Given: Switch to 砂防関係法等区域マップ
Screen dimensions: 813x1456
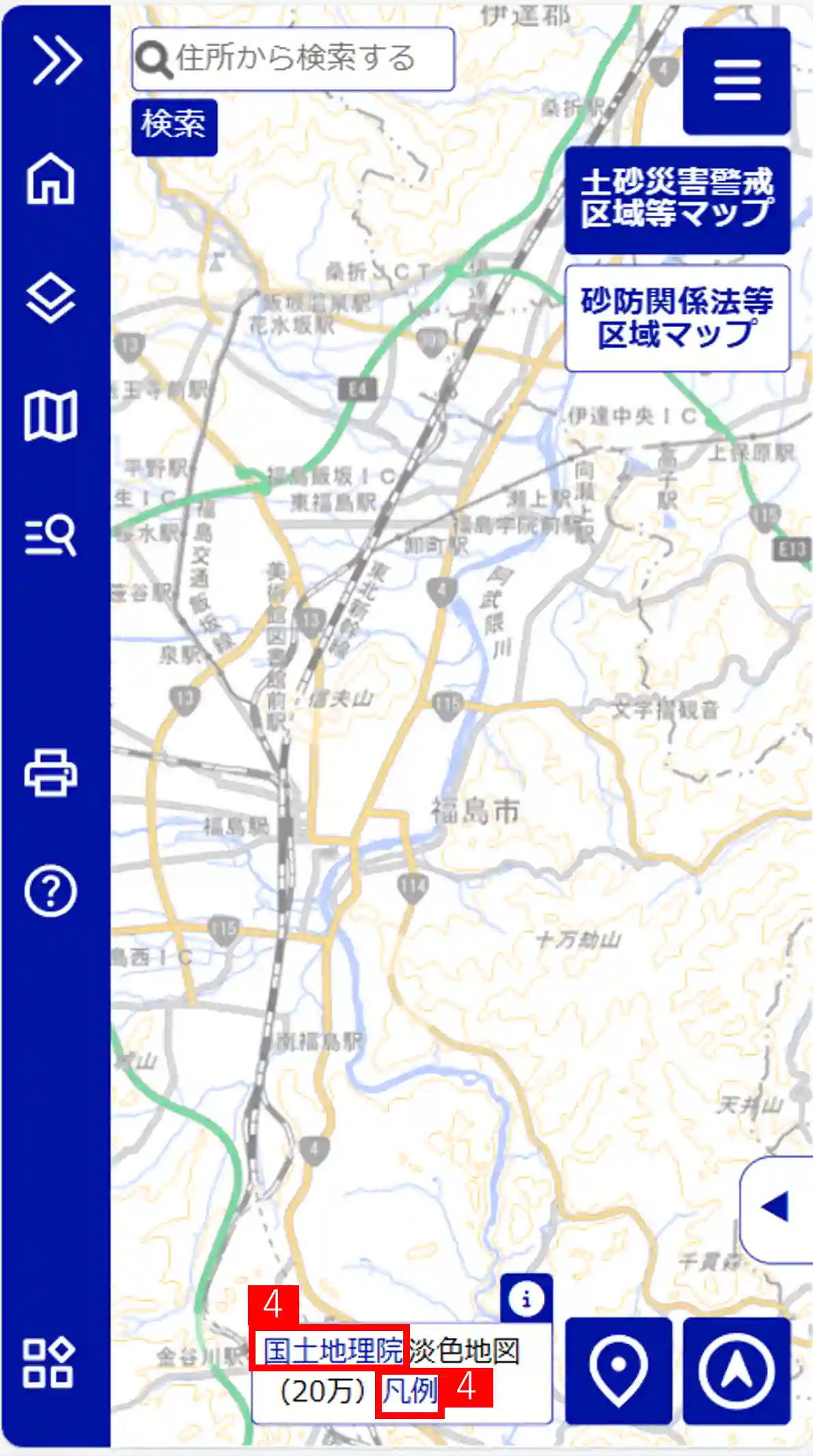Looking at the screenshot, I should (677, 318).
